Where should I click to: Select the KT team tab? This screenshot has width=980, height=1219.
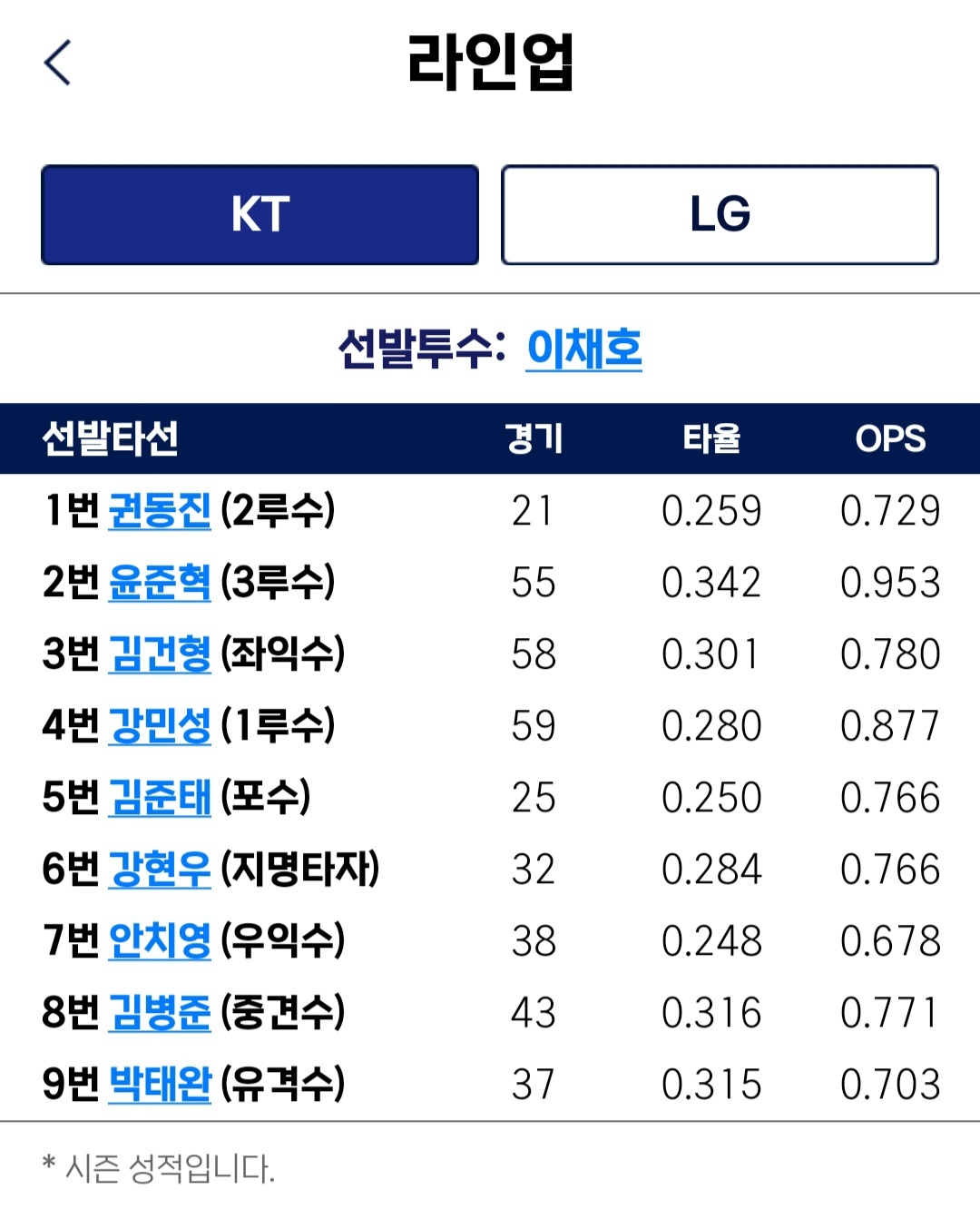coord(260,215)
